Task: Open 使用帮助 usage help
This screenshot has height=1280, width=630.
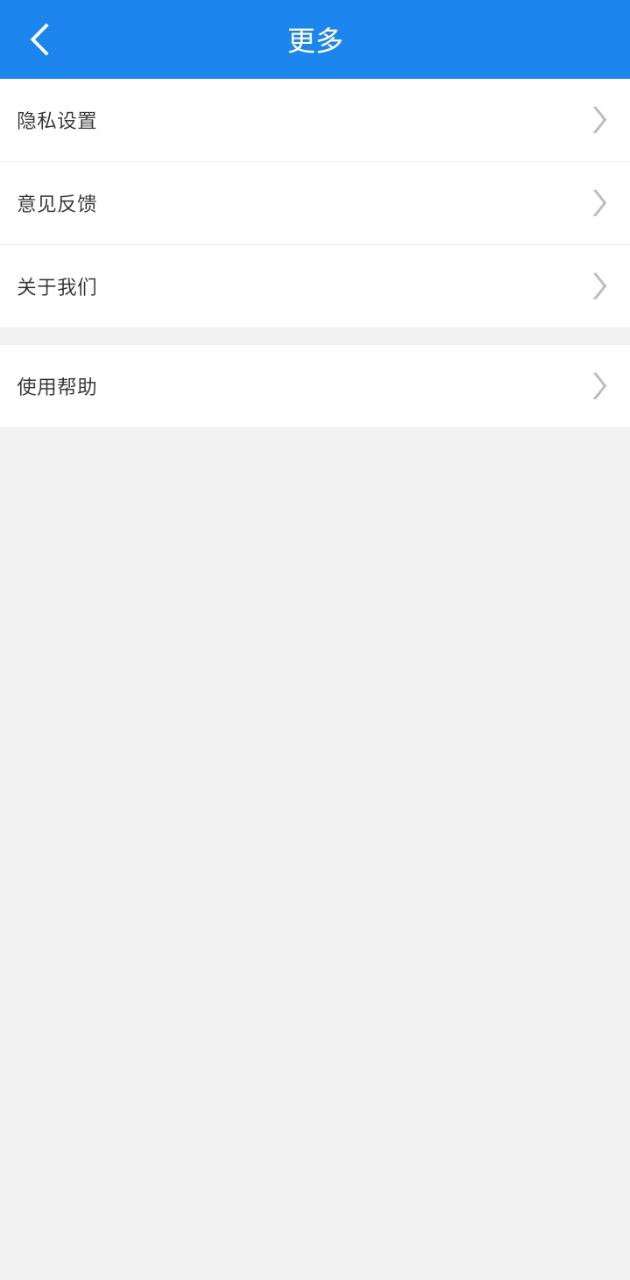Action: click(x=315, y=386)
